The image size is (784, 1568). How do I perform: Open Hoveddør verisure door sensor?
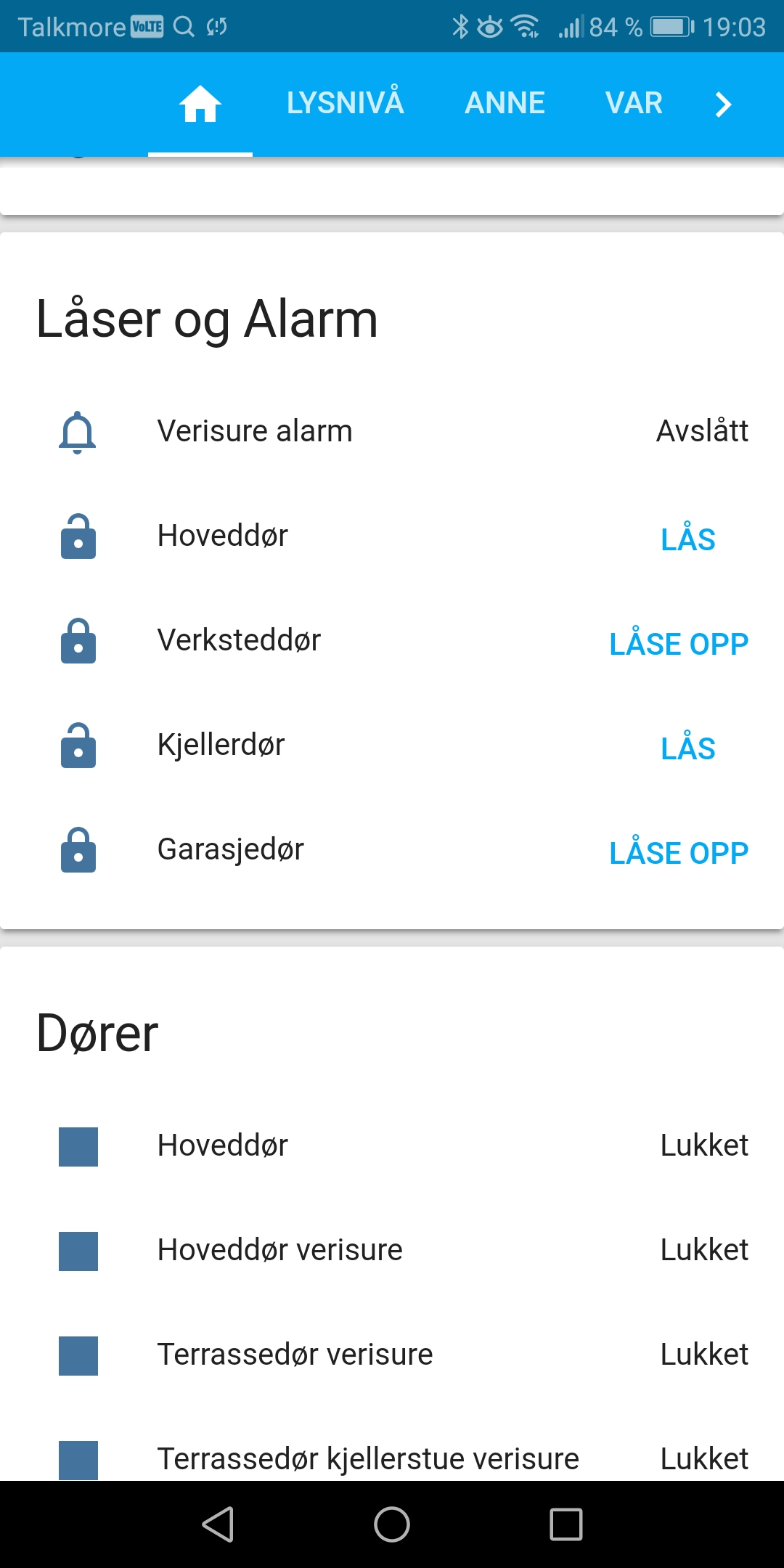tap(392, 1250)
